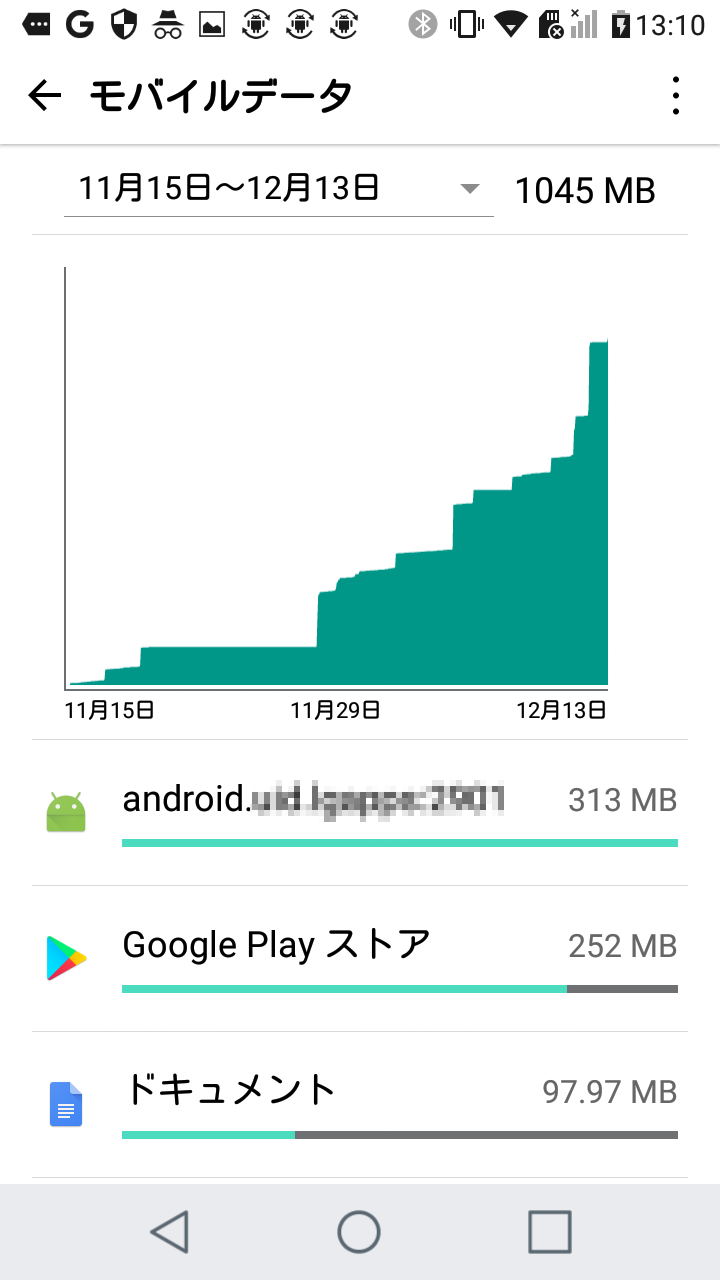Go back using the app bar arrow

45,96
